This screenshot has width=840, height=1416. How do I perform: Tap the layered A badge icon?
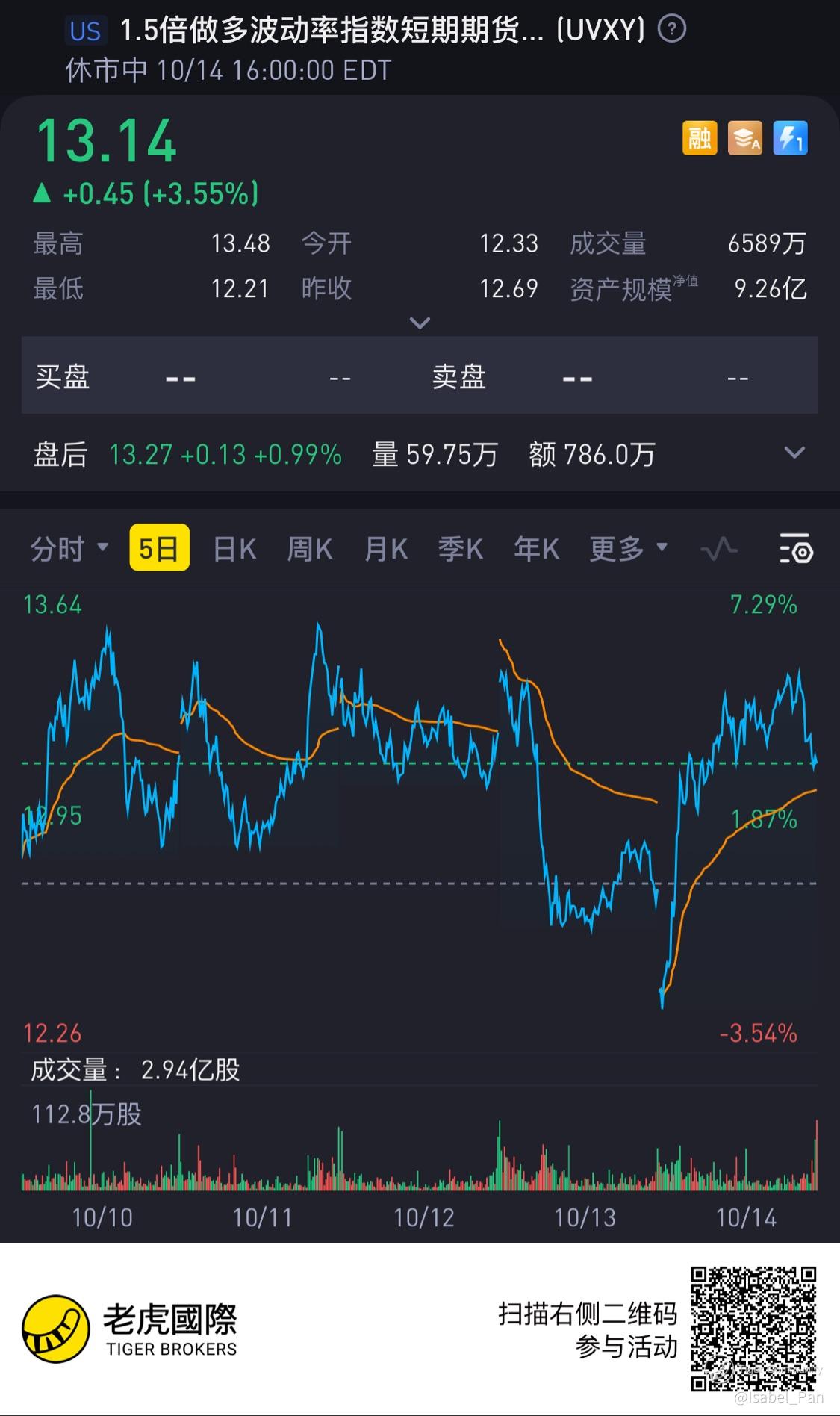pyautogui.click(x=744, y=138)
